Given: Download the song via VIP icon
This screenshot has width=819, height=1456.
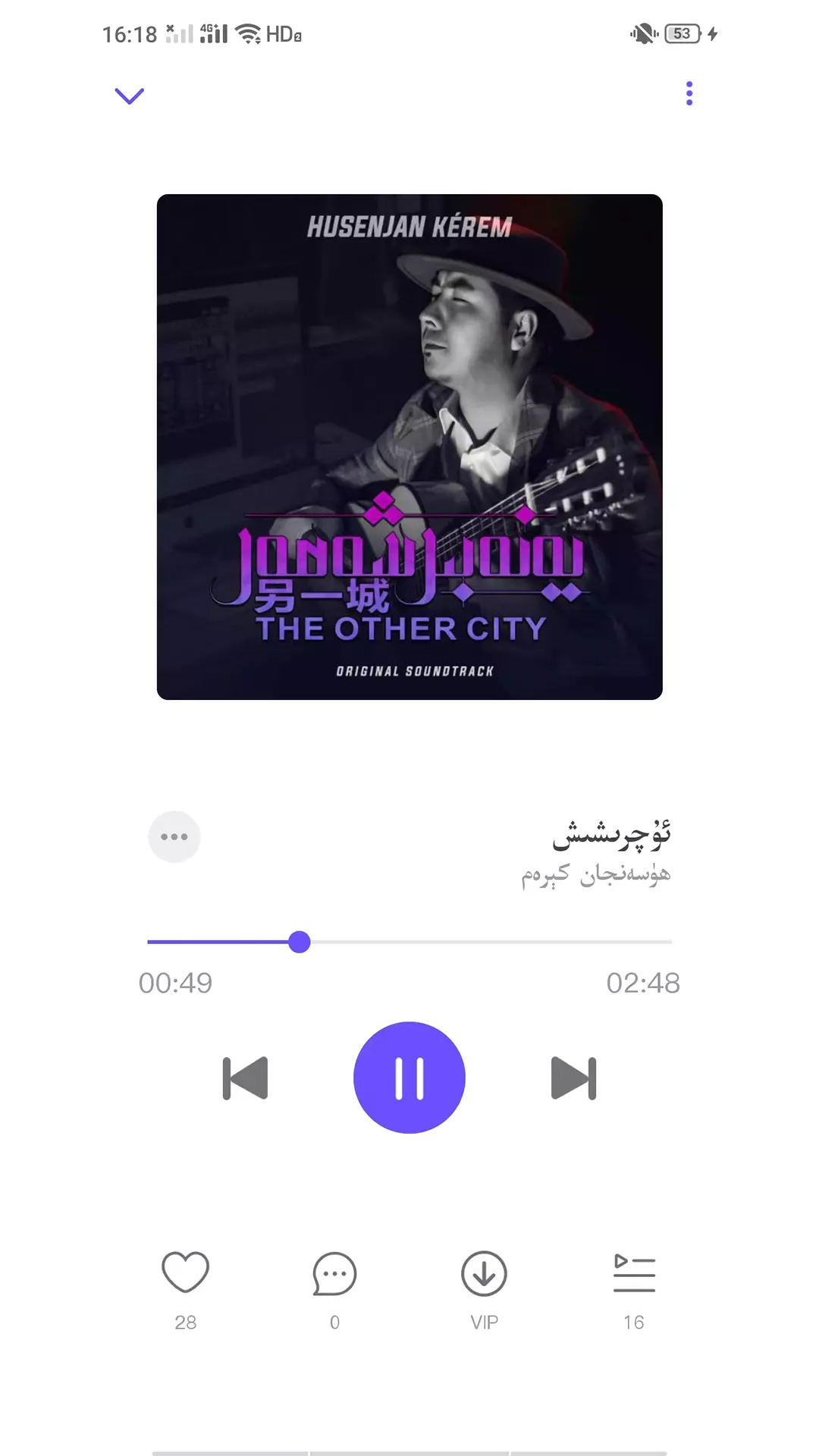Looking at the screenshot, I should coord(484,1274).
